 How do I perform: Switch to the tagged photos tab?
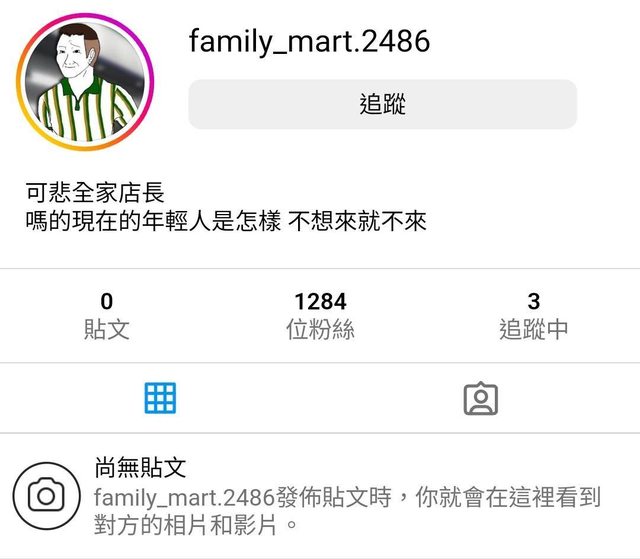pos(480,398)
